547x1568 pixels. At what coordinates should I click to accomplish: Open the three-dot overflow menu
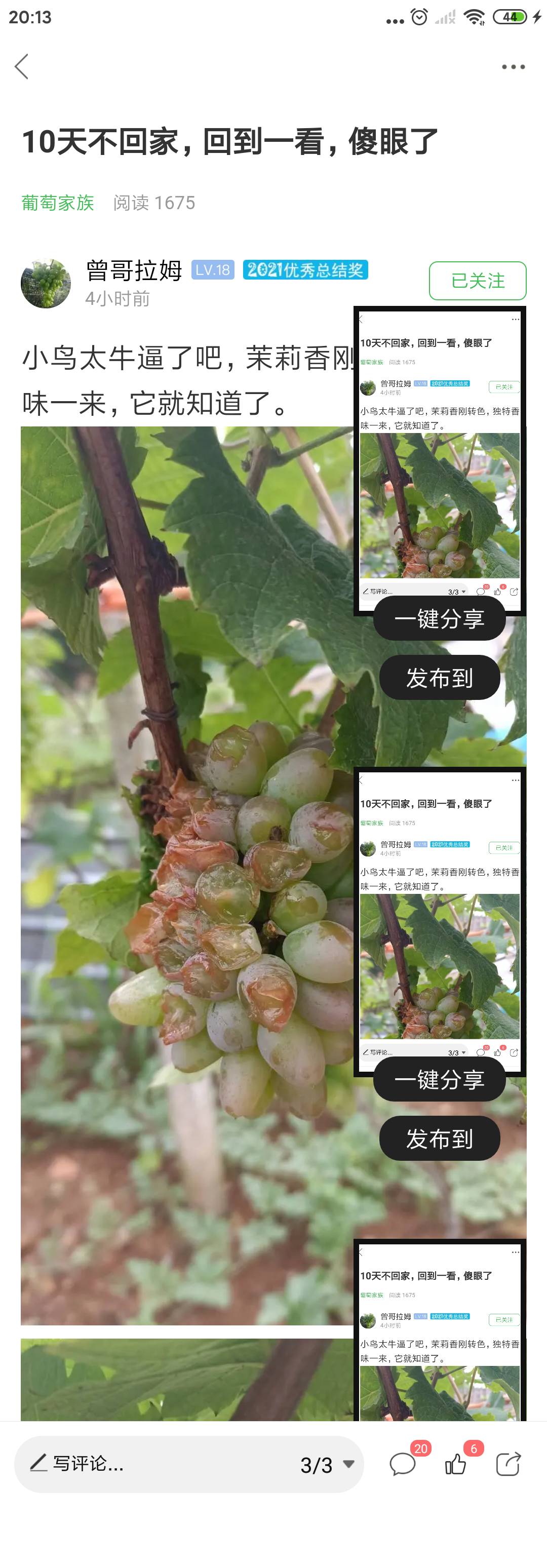[x=513, y=67]
